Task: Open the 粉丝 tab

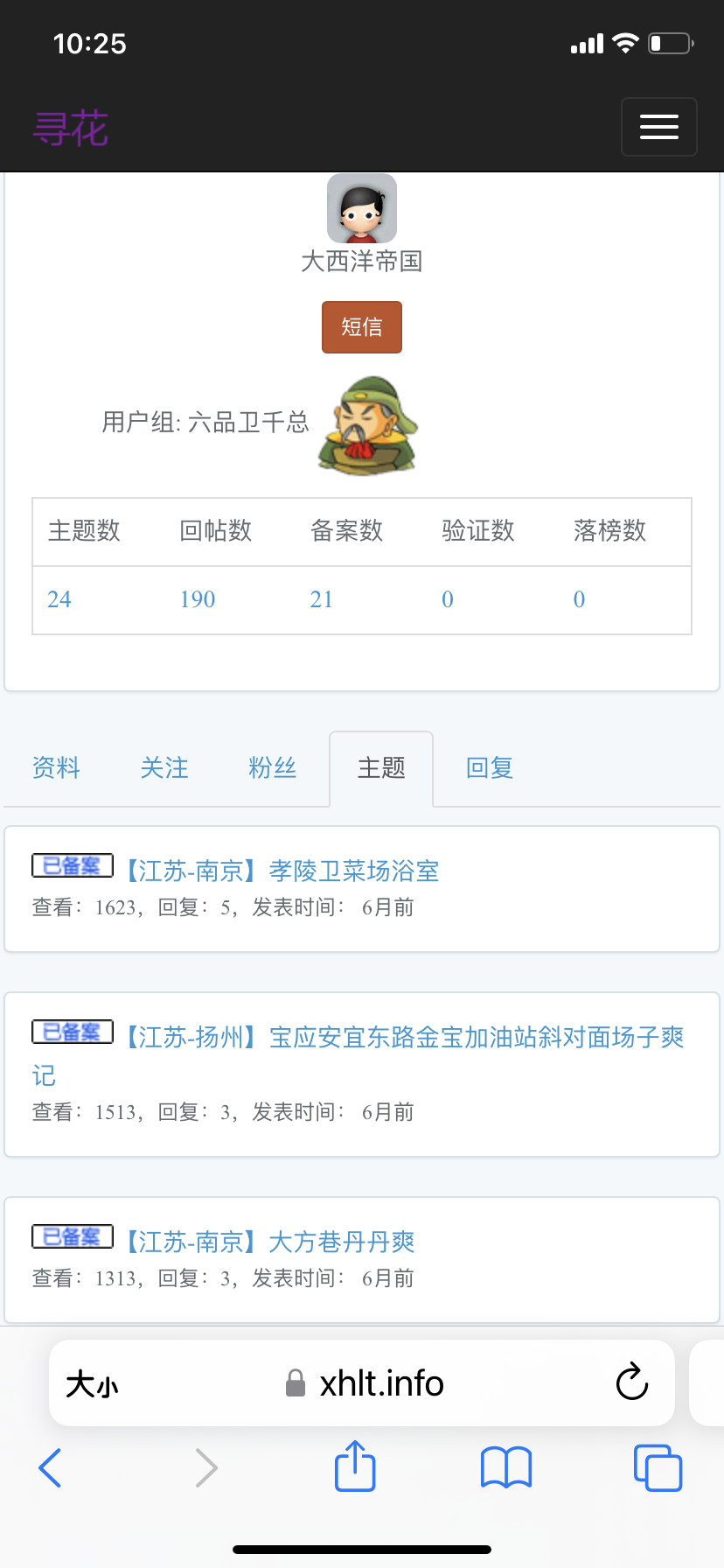Action: coord(273,768)
